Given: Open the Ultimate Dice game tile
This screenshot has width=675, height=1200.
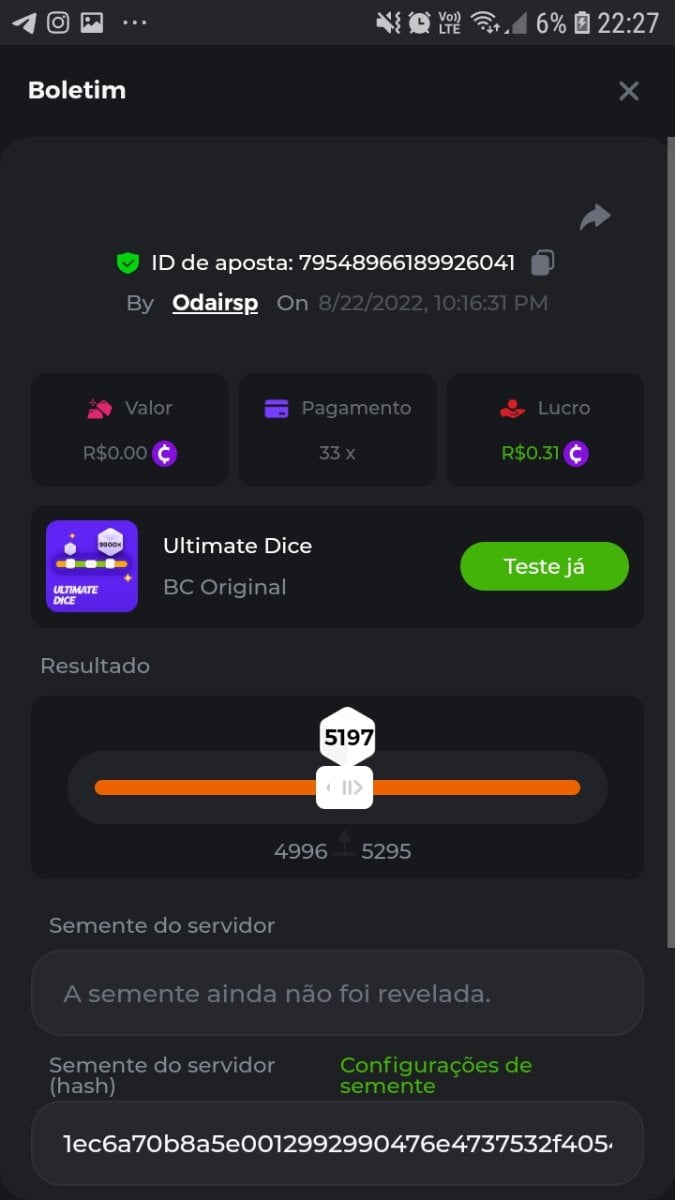Looking at the screenshot, I should click(92, 566).
